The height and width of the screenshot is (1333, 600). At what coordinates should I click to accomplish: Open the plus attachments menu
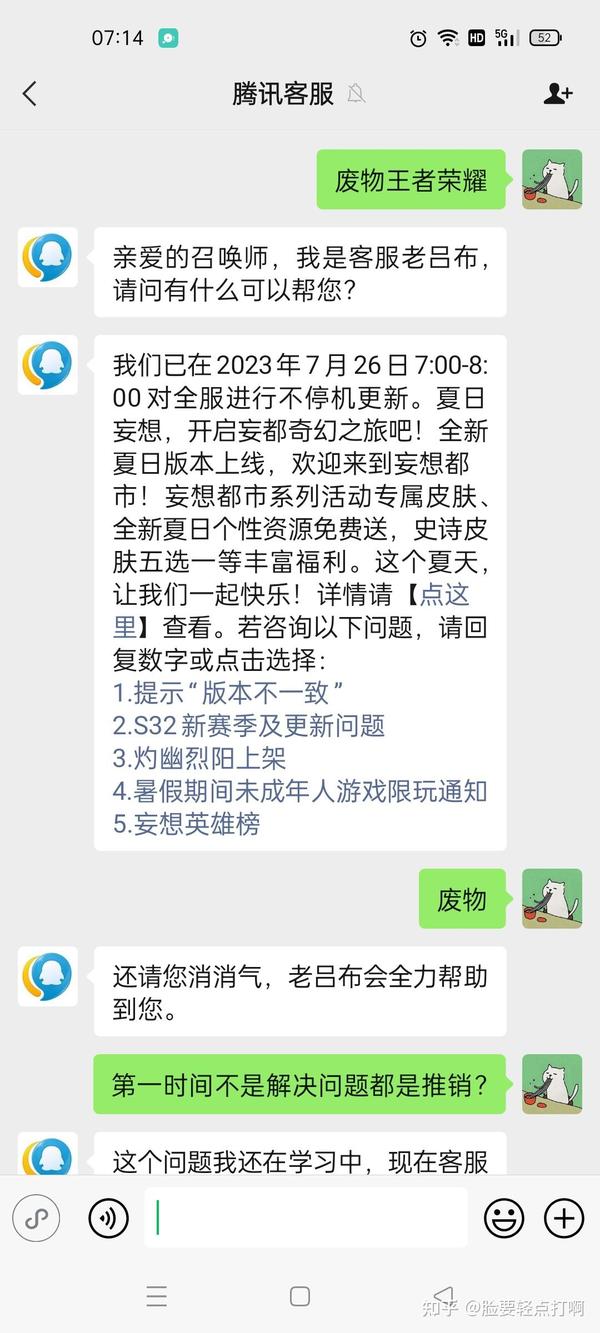(564, 1217)
